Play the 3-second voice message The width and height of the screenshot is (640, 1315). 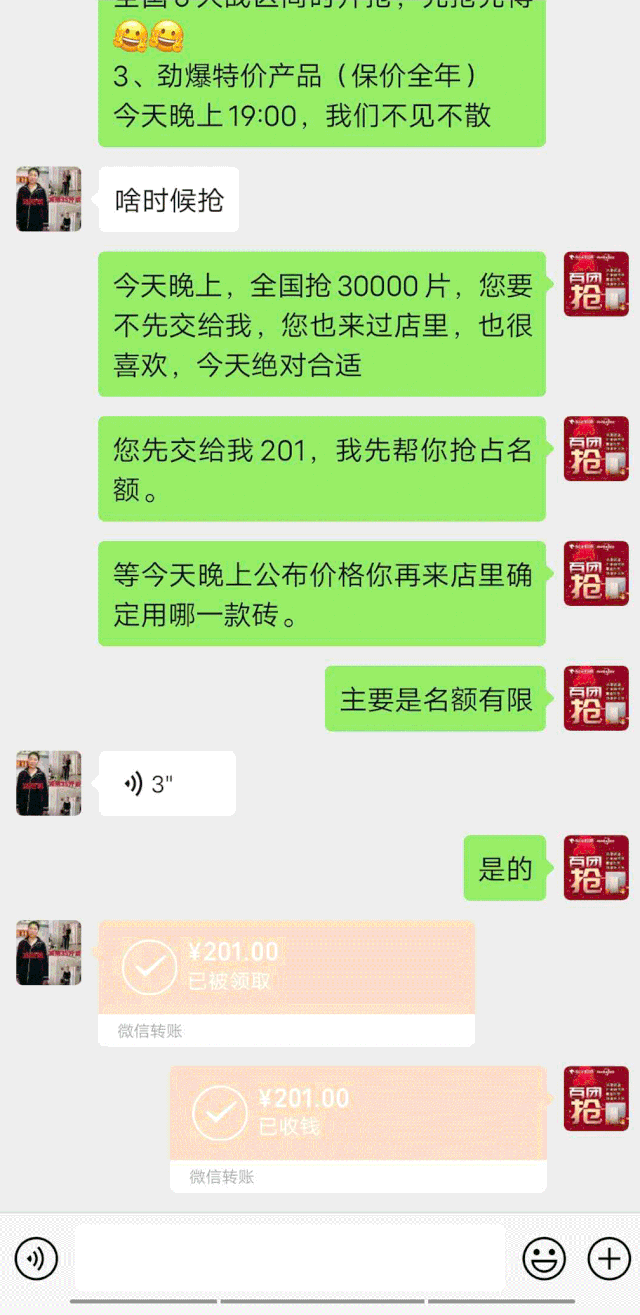[166, 784]
